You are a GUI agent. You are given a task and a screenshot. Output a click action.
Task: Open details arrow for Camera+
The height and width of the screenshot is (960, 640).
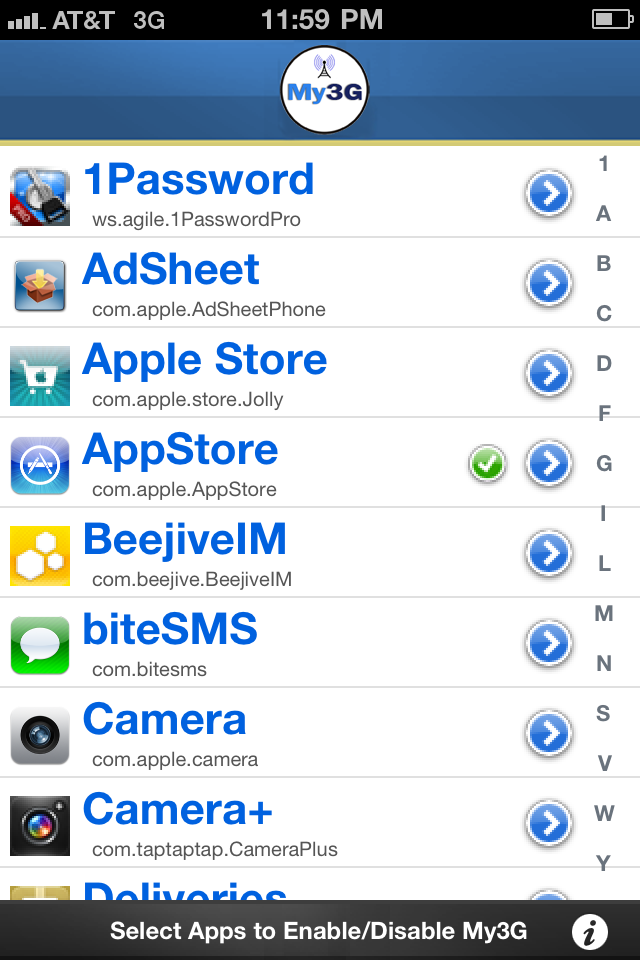point(549,823)
